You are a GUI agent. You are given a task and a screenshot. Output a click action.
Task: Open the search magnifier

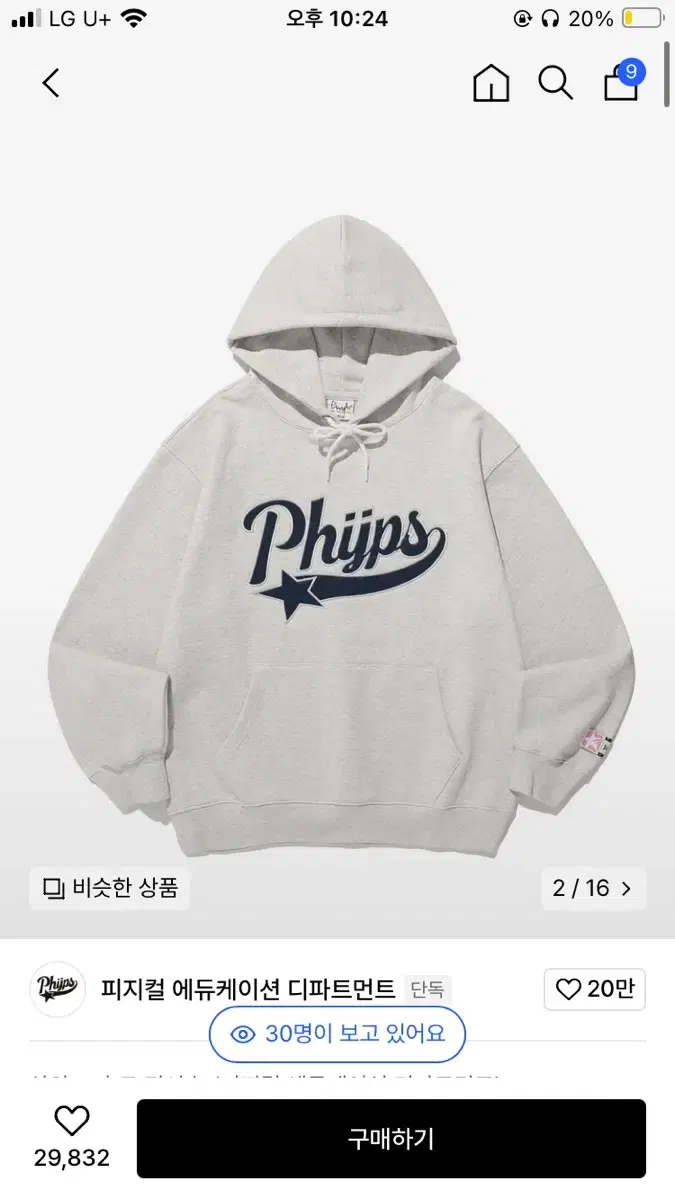tap(555, 83)
